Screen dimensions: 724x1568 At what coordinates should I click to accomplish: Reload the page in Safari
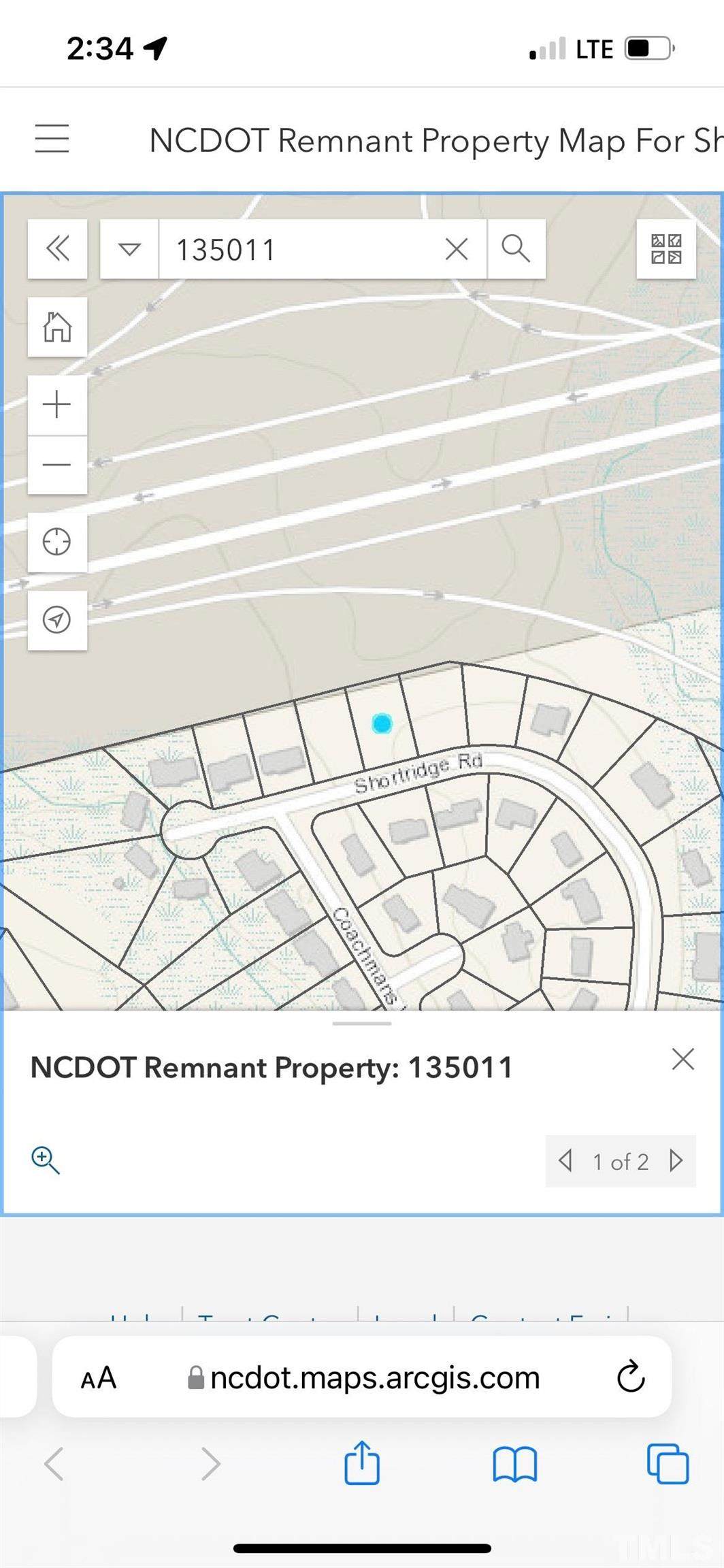pyautogui.click(x=631, y=1377)
